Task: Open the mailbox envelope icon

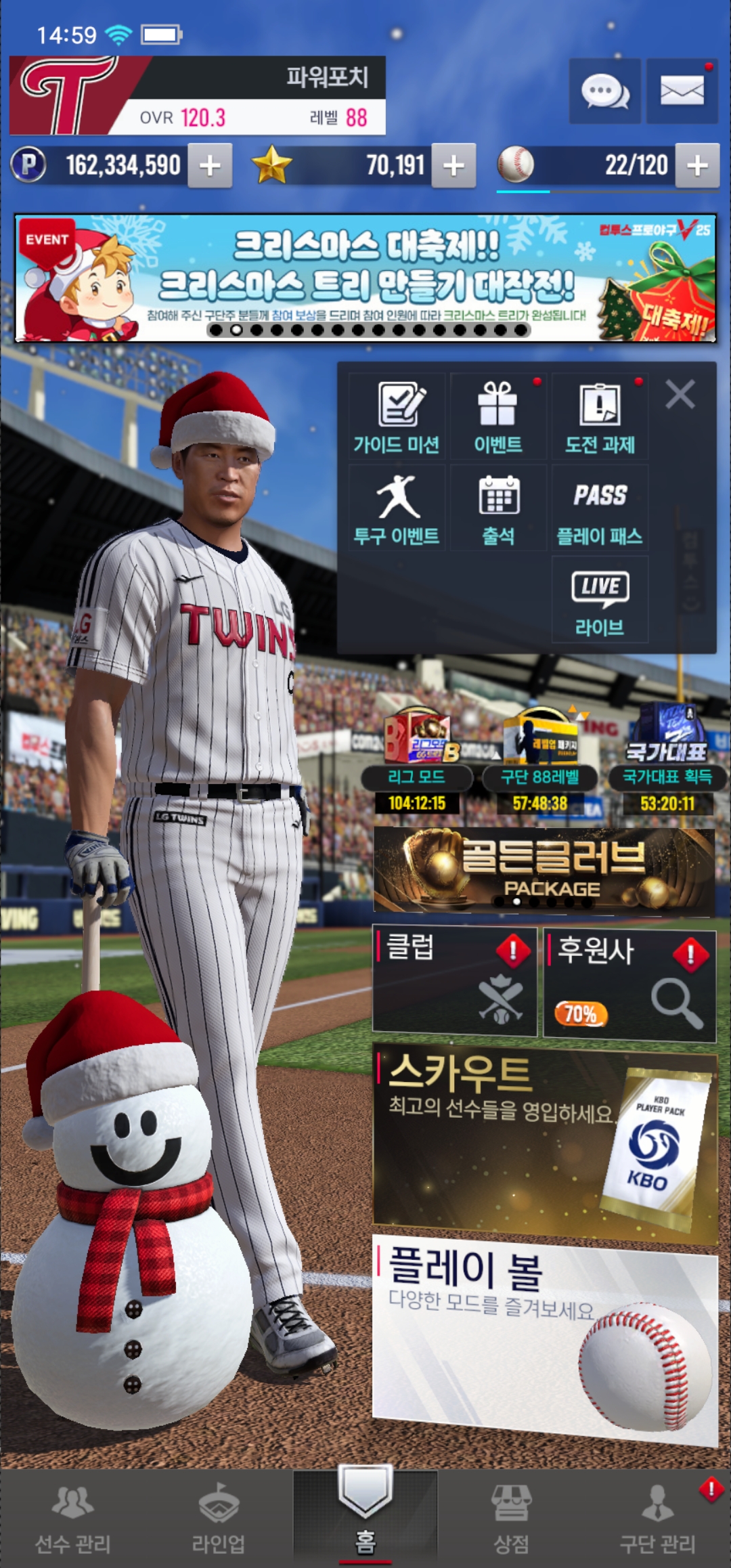Action: [682, 91]
